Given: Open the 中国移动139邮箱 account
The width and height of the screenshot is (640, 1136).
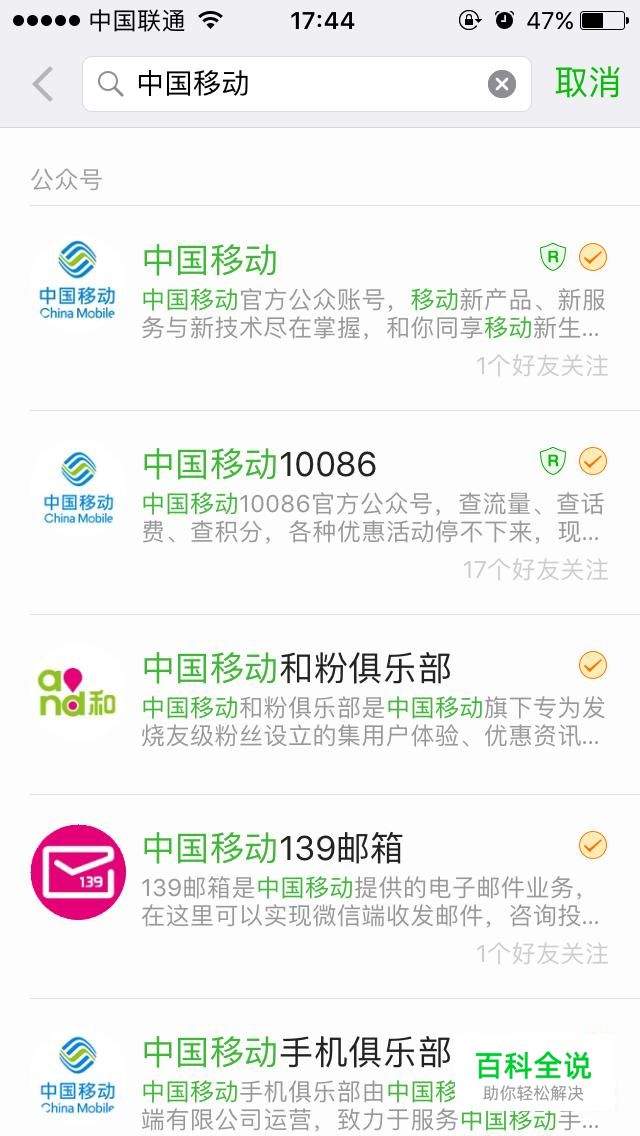Looking at the screenshot, I should pos(320,897).
